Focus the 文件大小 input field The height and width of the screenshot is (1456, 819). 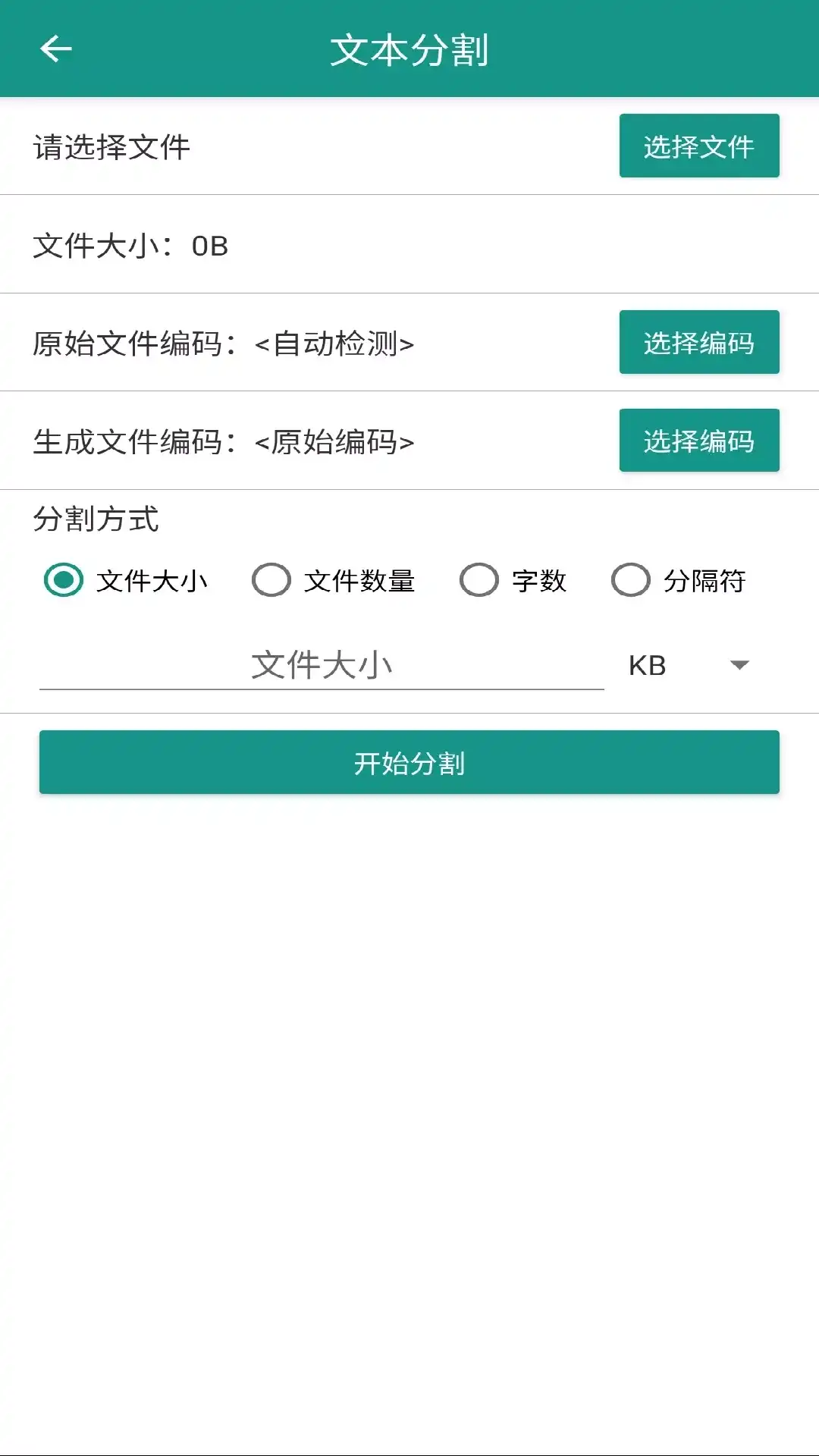(x=322, y=665)
